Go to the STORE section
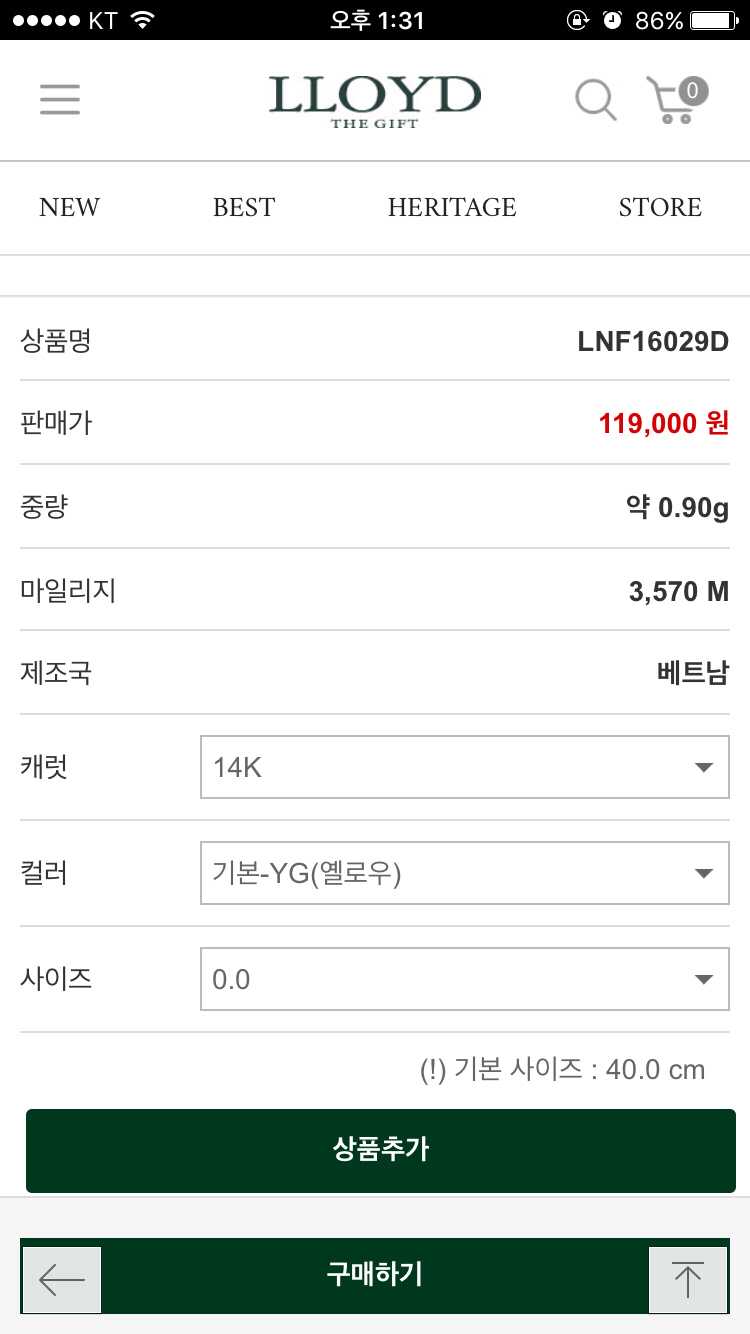Viewport: 750px width, 1334px height. point(660,208)
